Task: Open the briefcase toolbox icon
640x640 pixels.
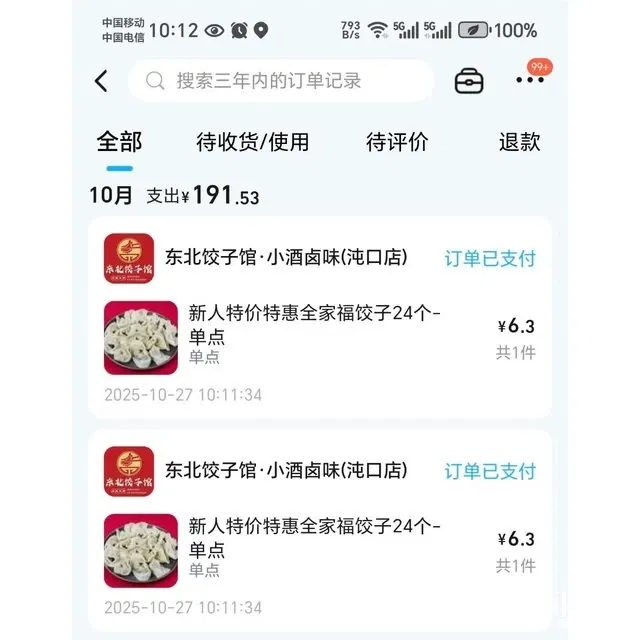Action: point(469,81)
